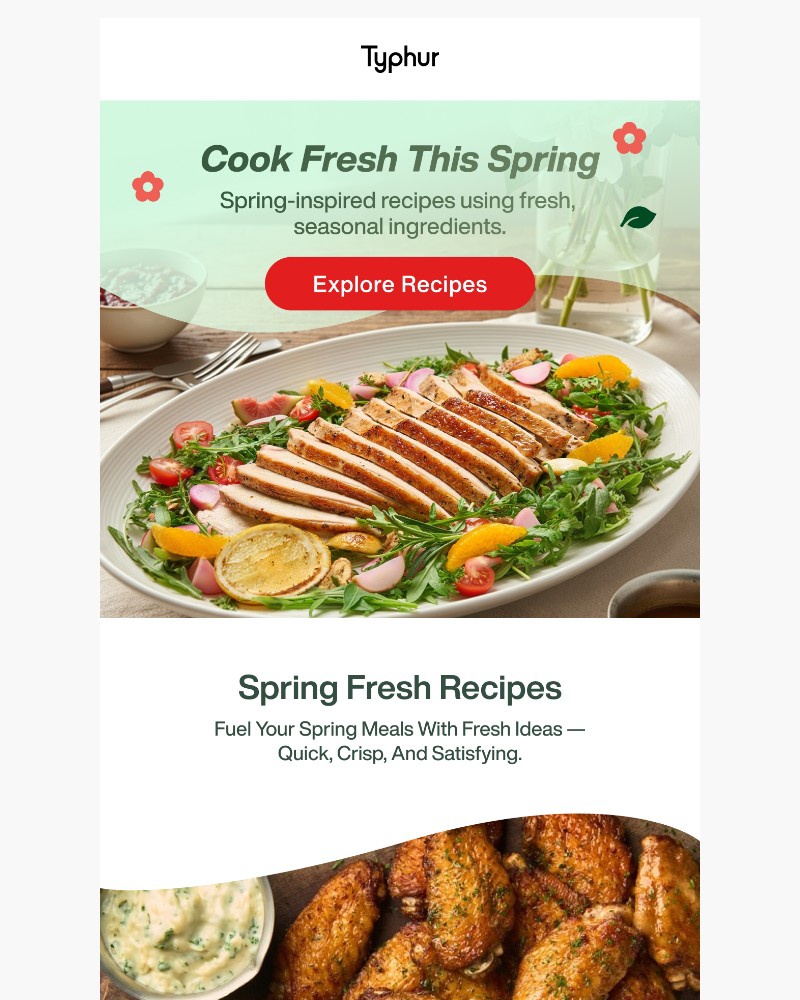The image size is (800, 1000).
Task: Open the Spring Fresh Recipes section link
Action: point(400,688)
